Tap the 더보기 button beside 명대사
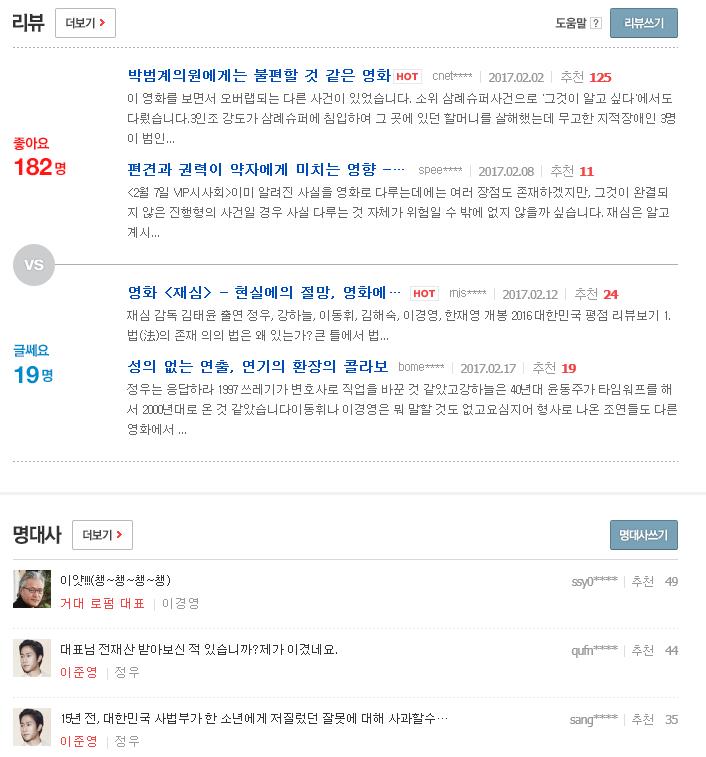This screenshot has width=706, height=757. click(x=102, y=535)
